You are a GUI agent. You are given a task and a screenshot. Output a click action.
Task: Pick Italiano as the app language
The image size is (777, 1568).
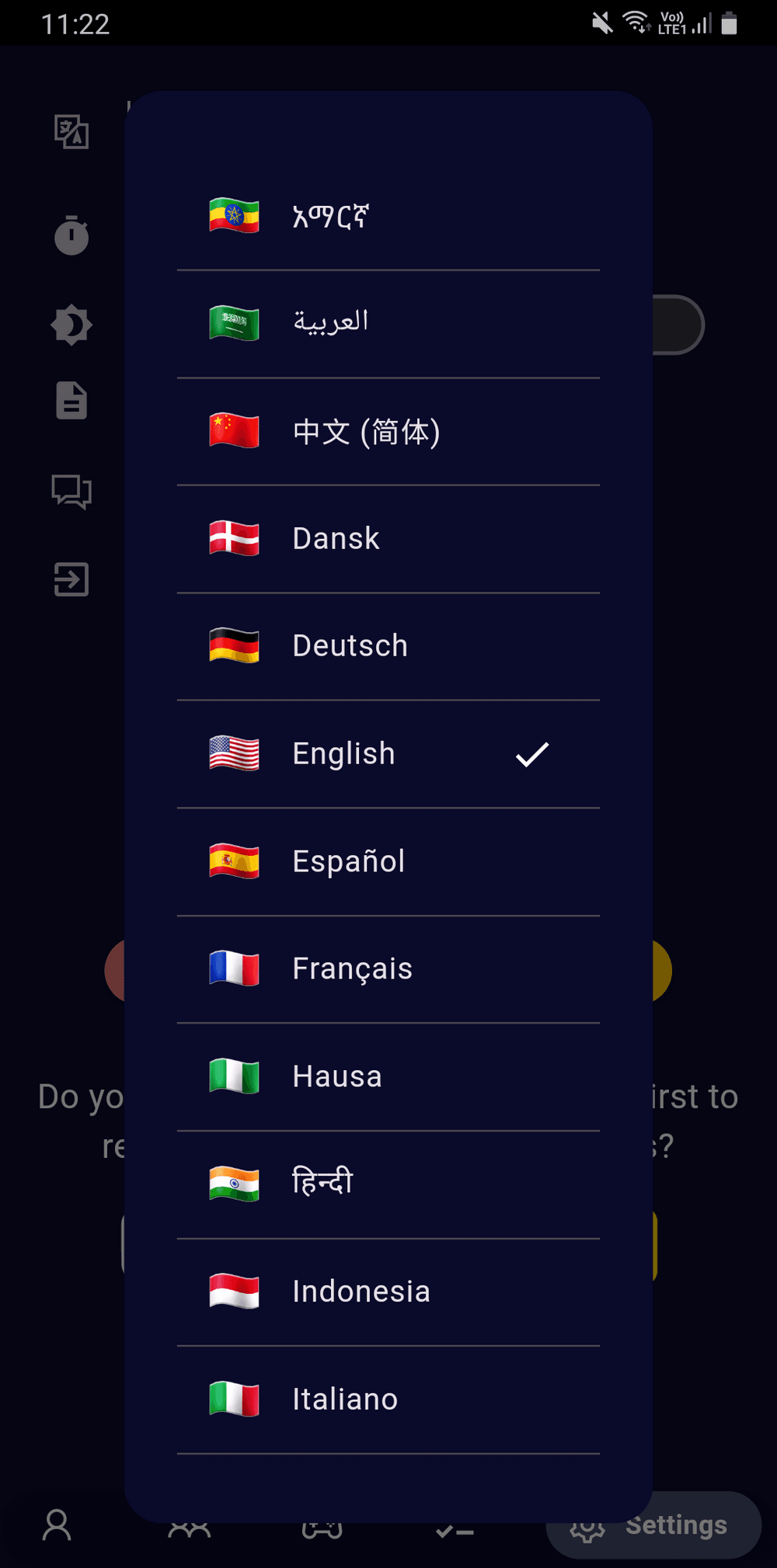point(387,1399)
